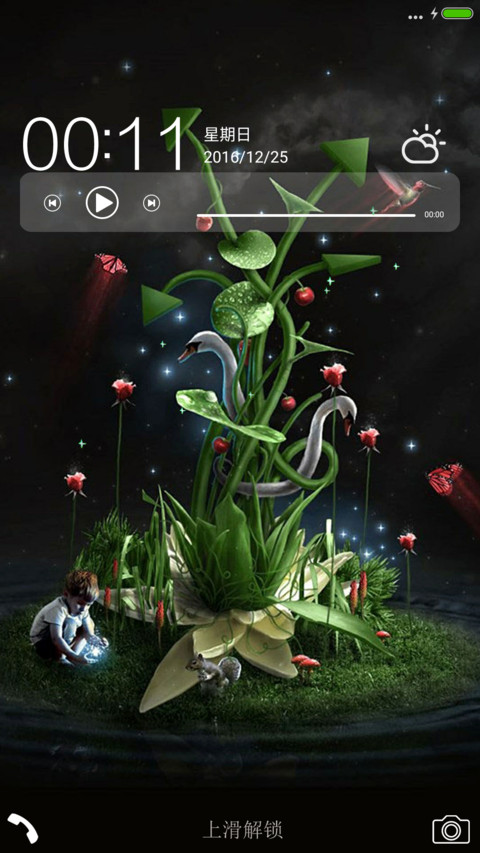Open the phone dialer shortcut
Viewport: 480px width, 853px height.
click(x=23, y=828)
